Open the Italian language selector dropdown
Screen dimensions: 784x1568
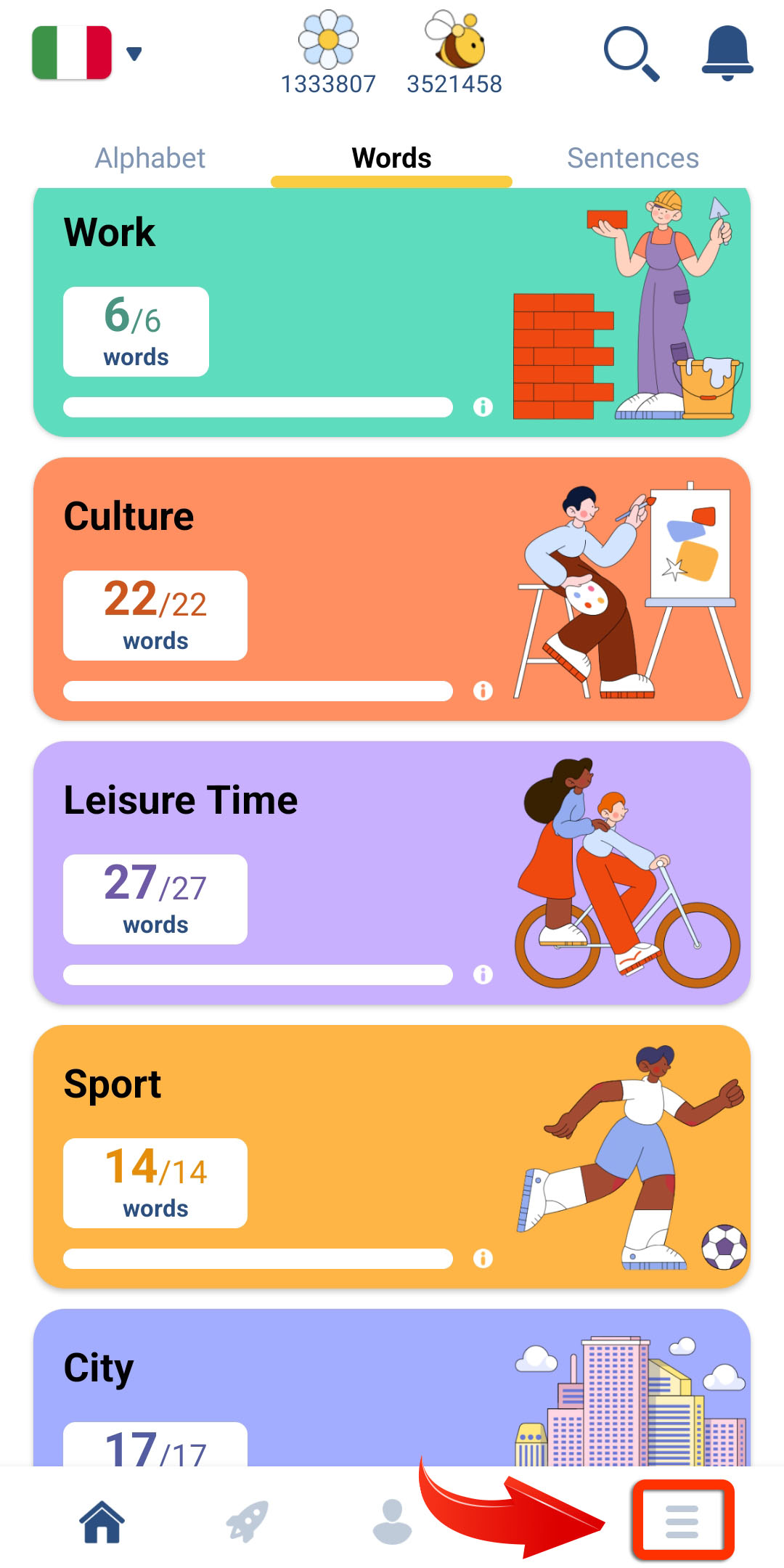[87, 53]
